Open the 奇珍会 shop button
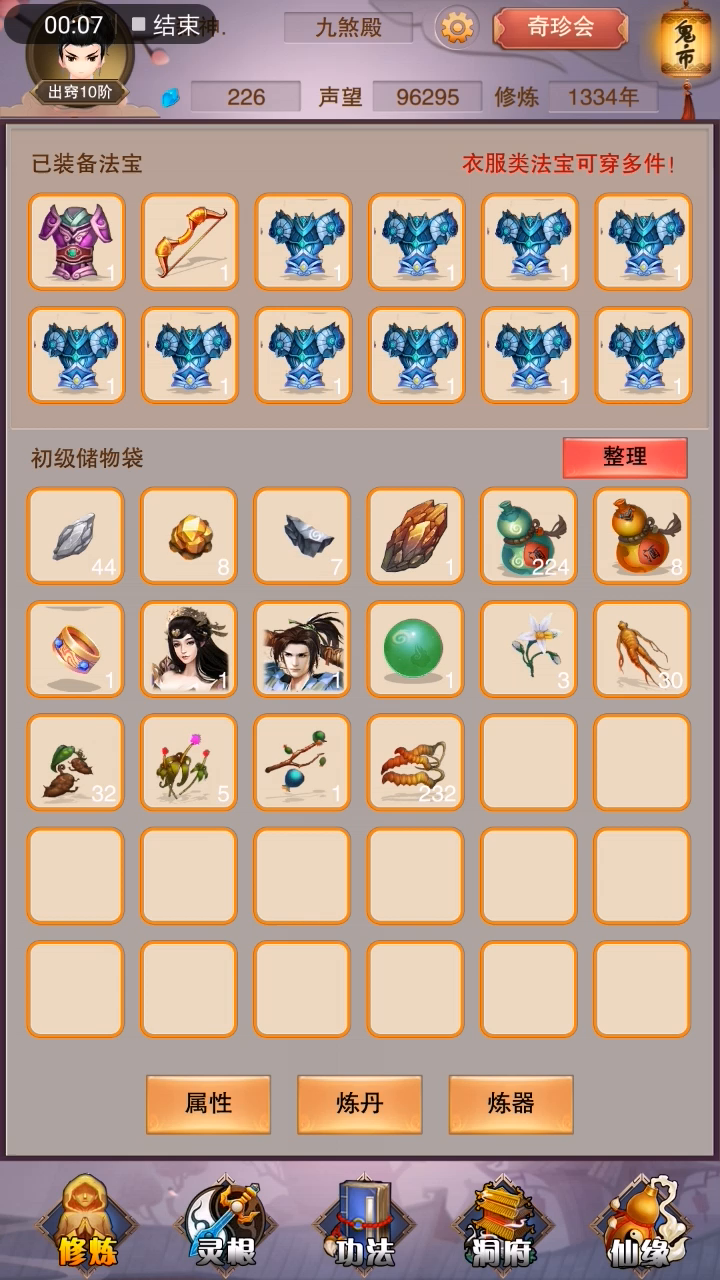This screenshot has height=1280, width=720. pos(560,27)
